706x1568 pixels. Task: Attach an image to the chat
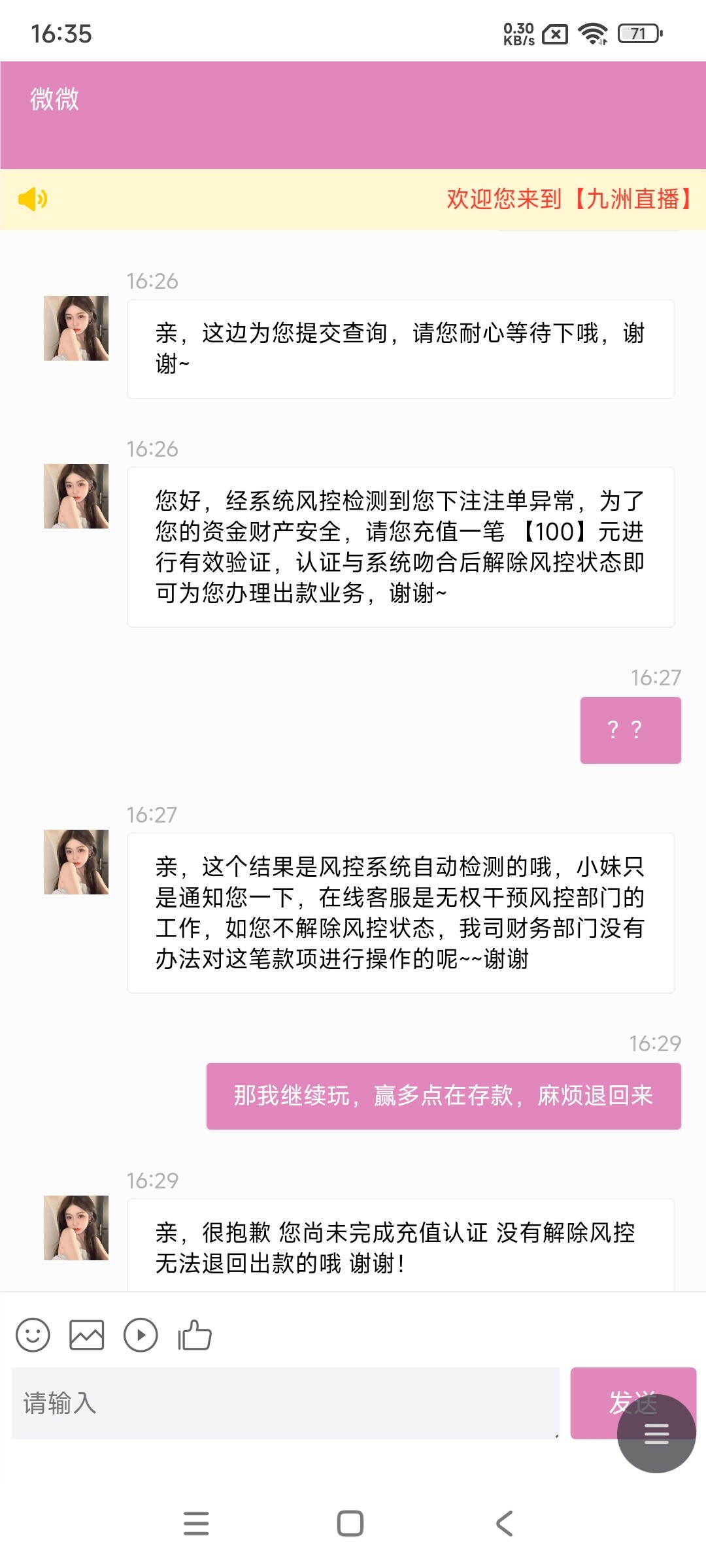[x=87, y=1335]
